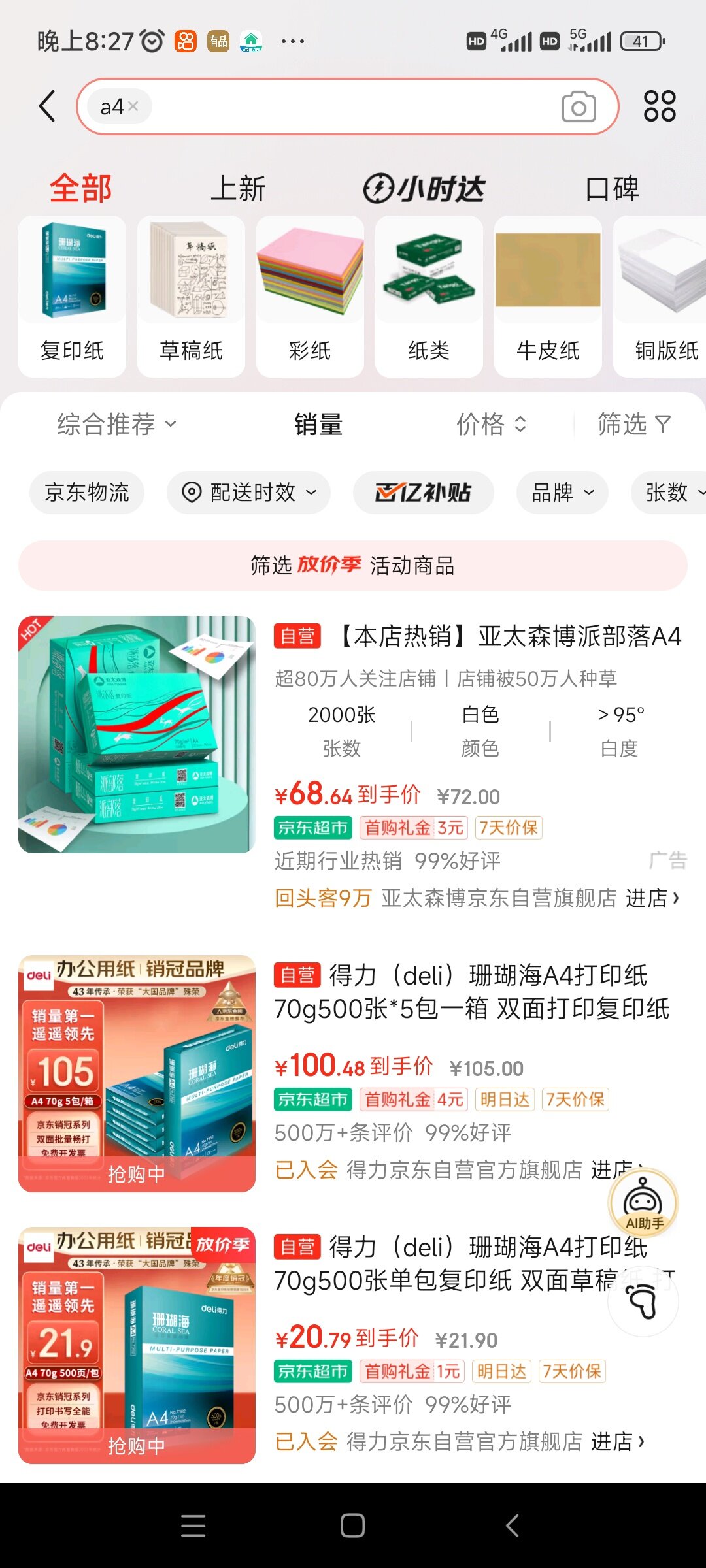Open the 筛选 filter panel
The height and width of the screenshot is (1568, 706).
pos(633,424)
